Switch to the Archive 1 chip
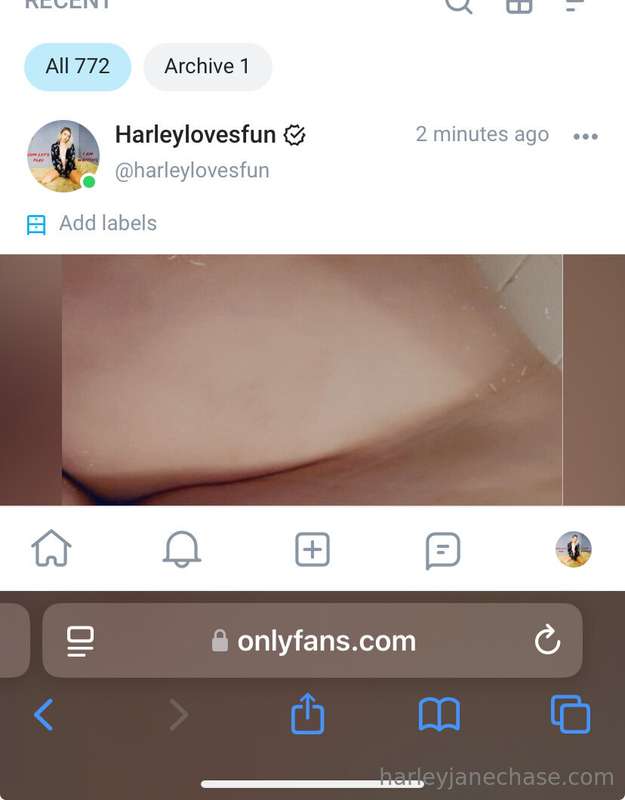 [207, 67]
